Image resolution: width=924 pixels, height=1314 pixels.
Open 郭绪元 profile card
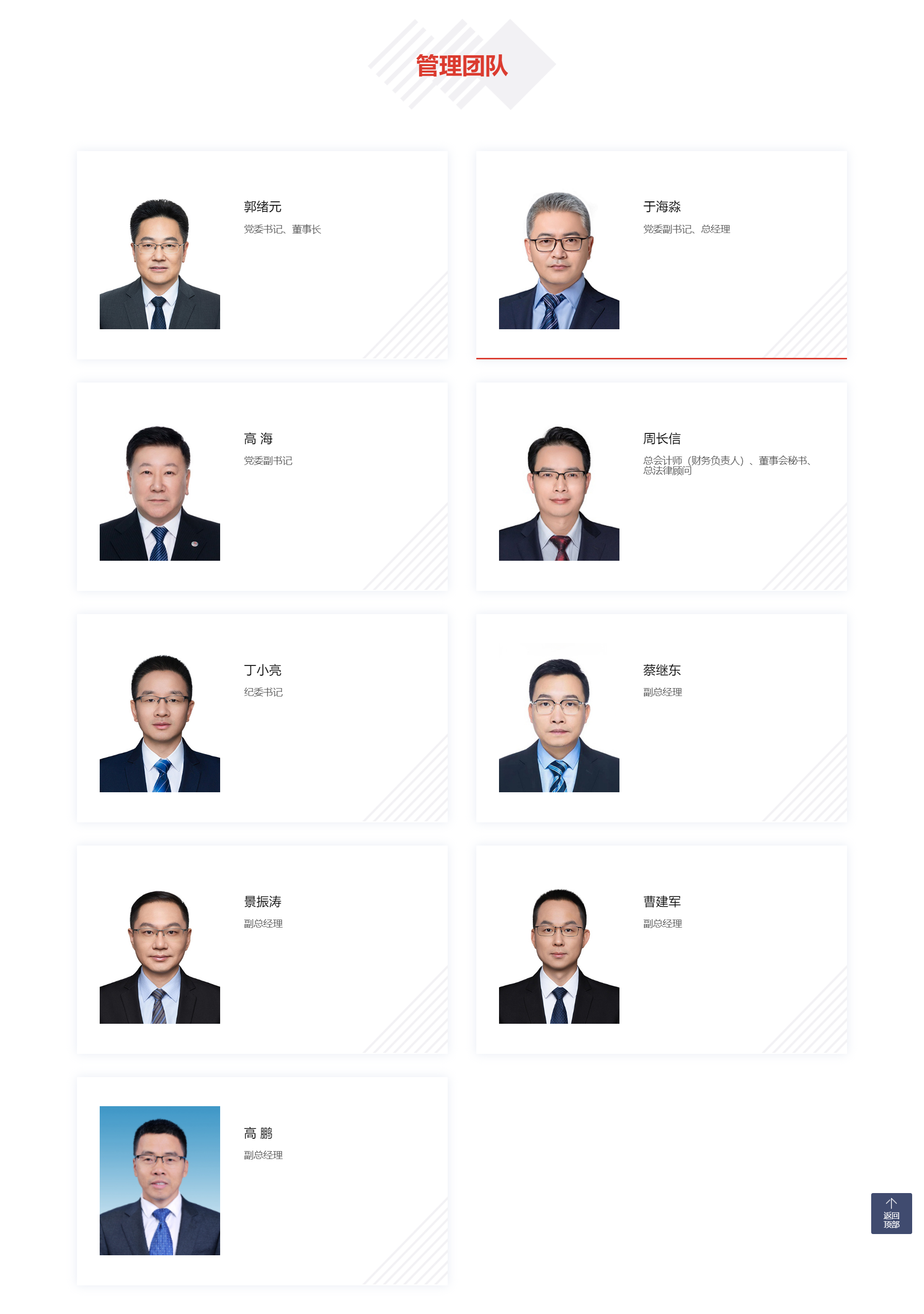[x=262, y=255]
